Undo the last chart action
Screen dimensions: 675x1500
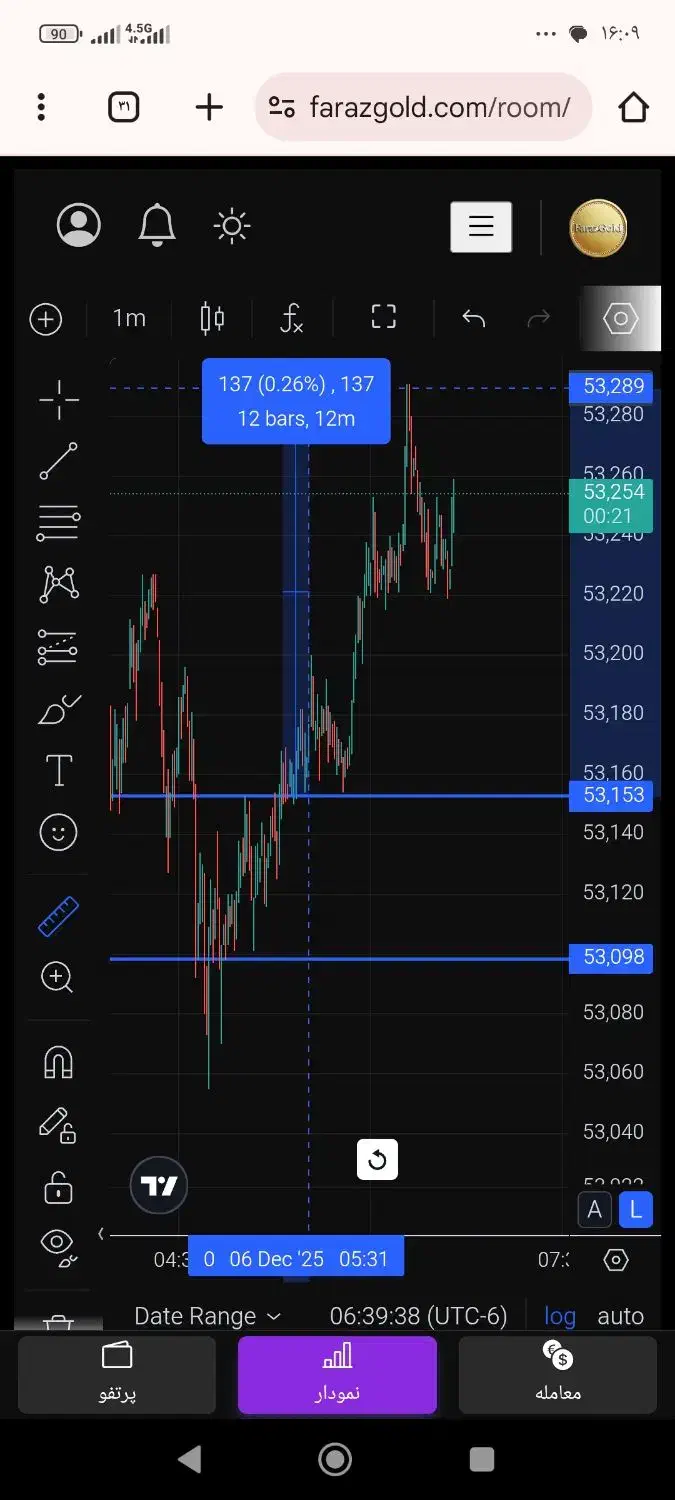pos(473,318)
